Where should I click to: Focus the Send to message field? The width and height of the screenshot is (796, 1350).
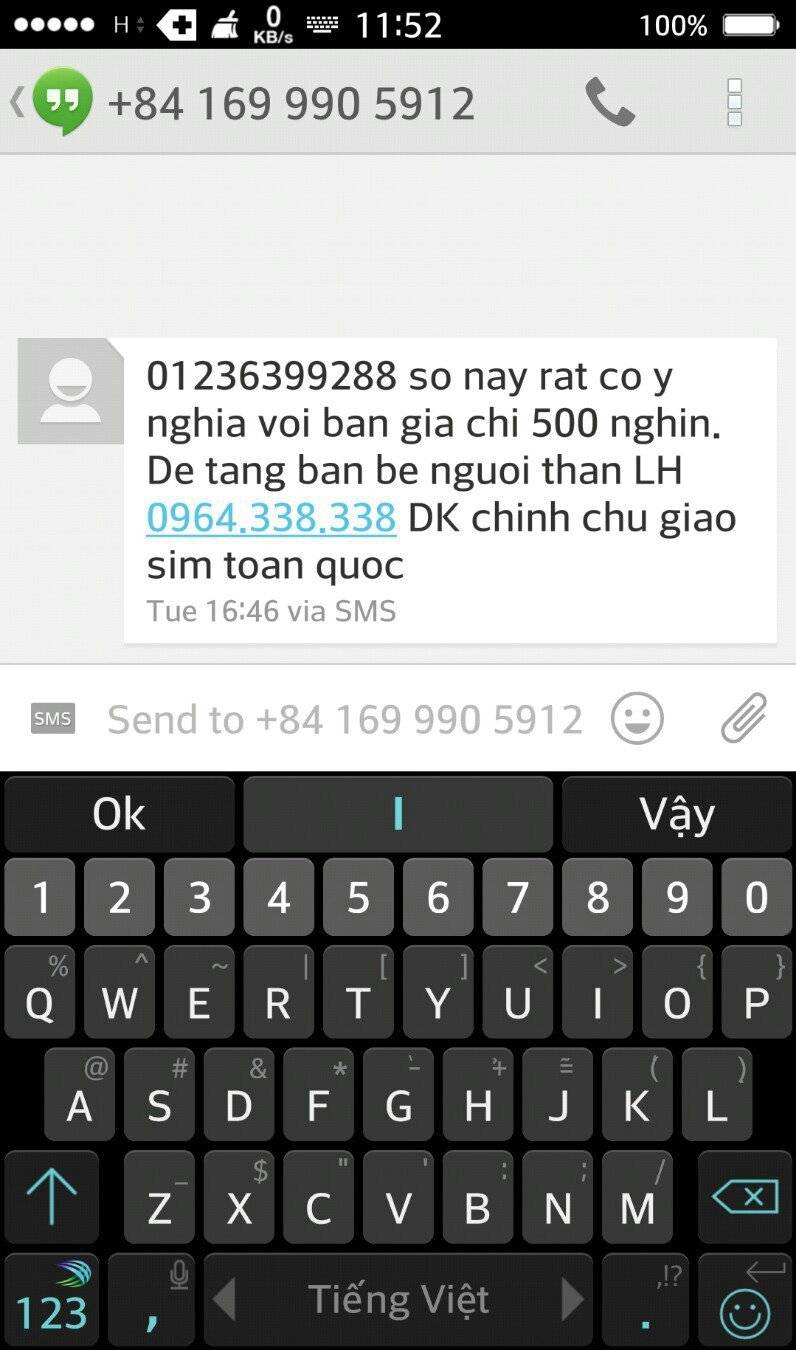click(x=345, y=719)
